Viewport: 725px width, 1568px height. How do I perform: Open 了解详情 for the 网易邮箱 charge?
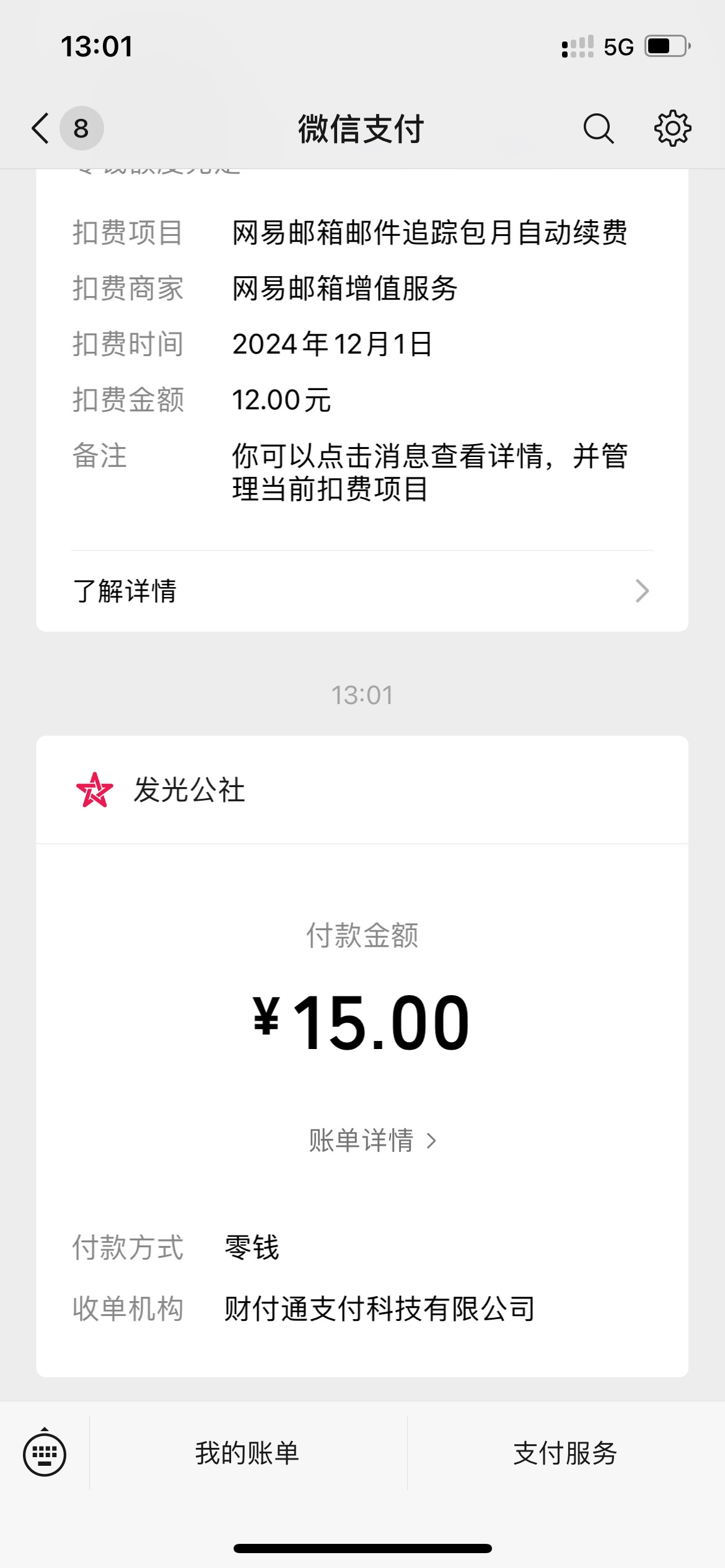click(362, 591)
